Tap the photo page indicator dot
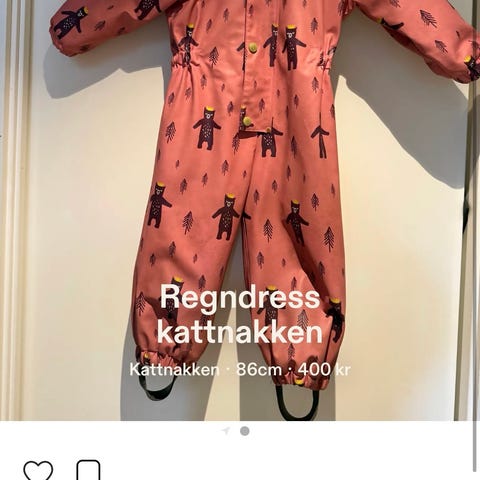 245,431
